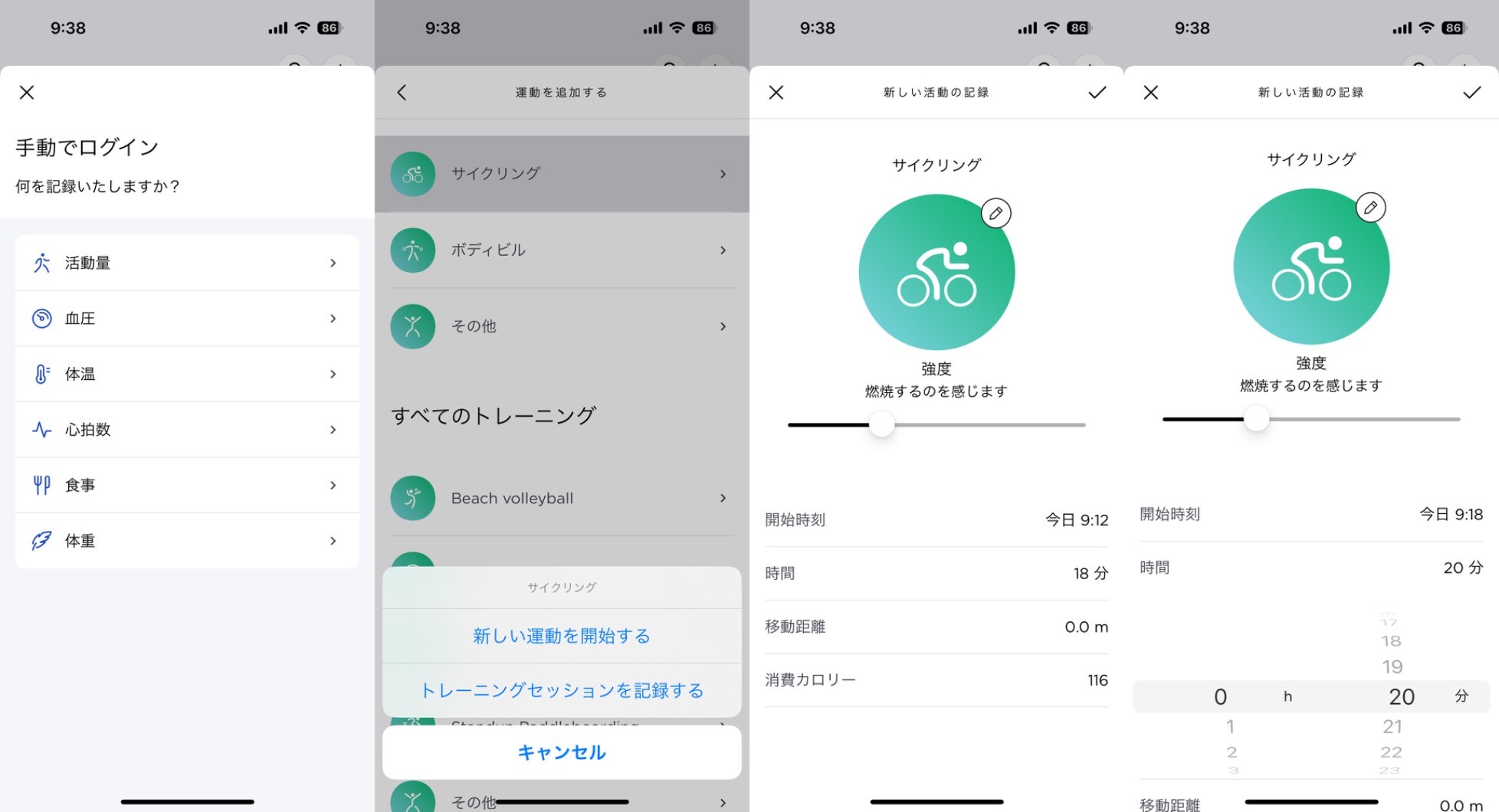
Task: Close the 手動でログイン sheet
Action: pos(27,93)
